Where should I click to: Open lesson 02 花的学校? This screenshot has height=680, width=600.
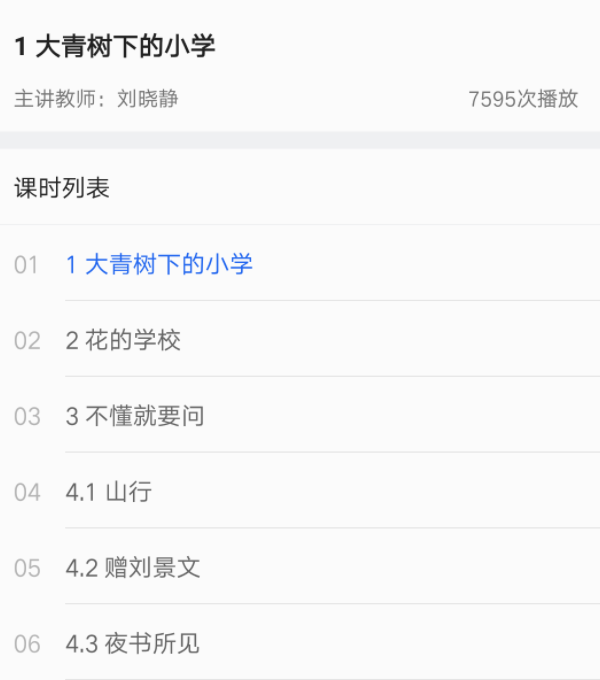(x=124, y=340)
